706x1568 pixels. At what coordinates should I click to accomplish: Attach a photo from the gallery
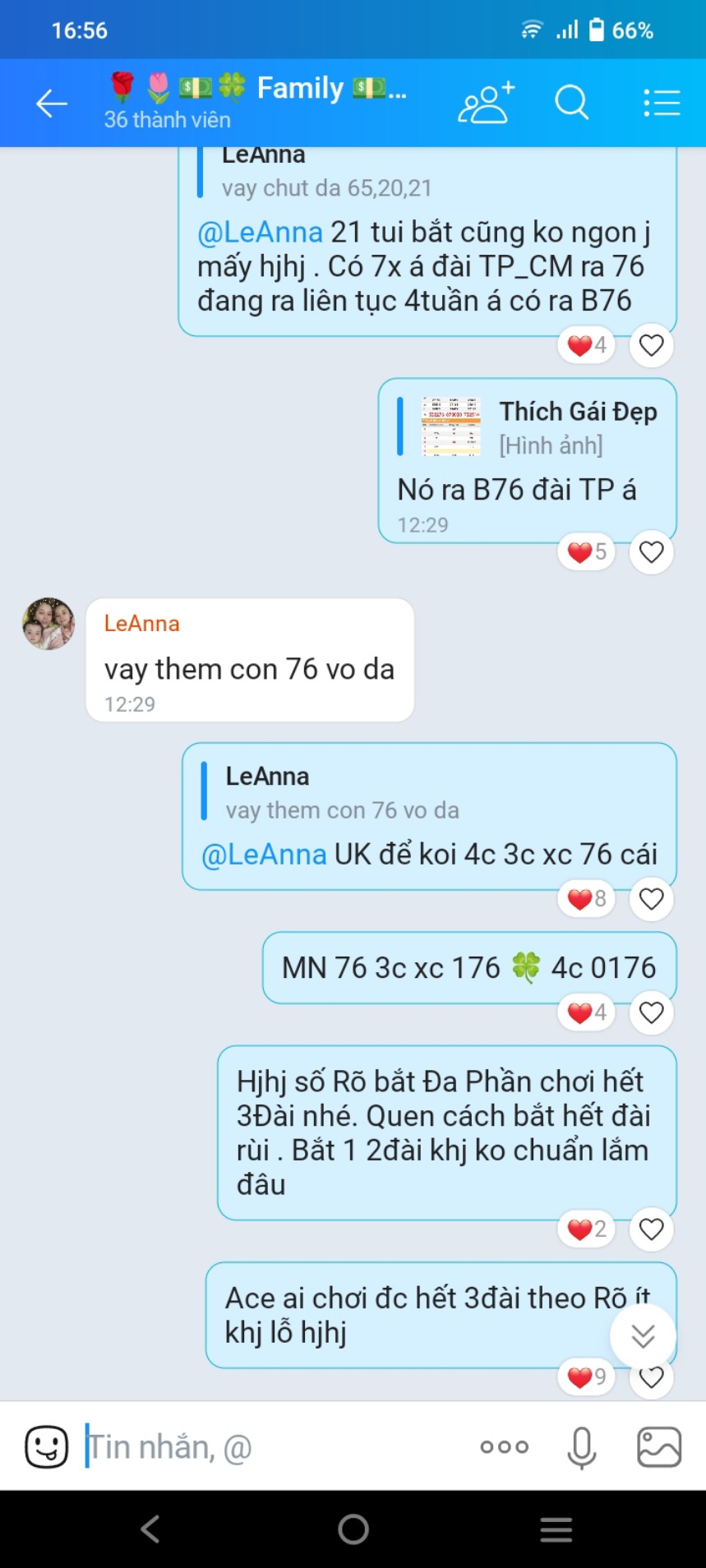[x=659, y=1446]
